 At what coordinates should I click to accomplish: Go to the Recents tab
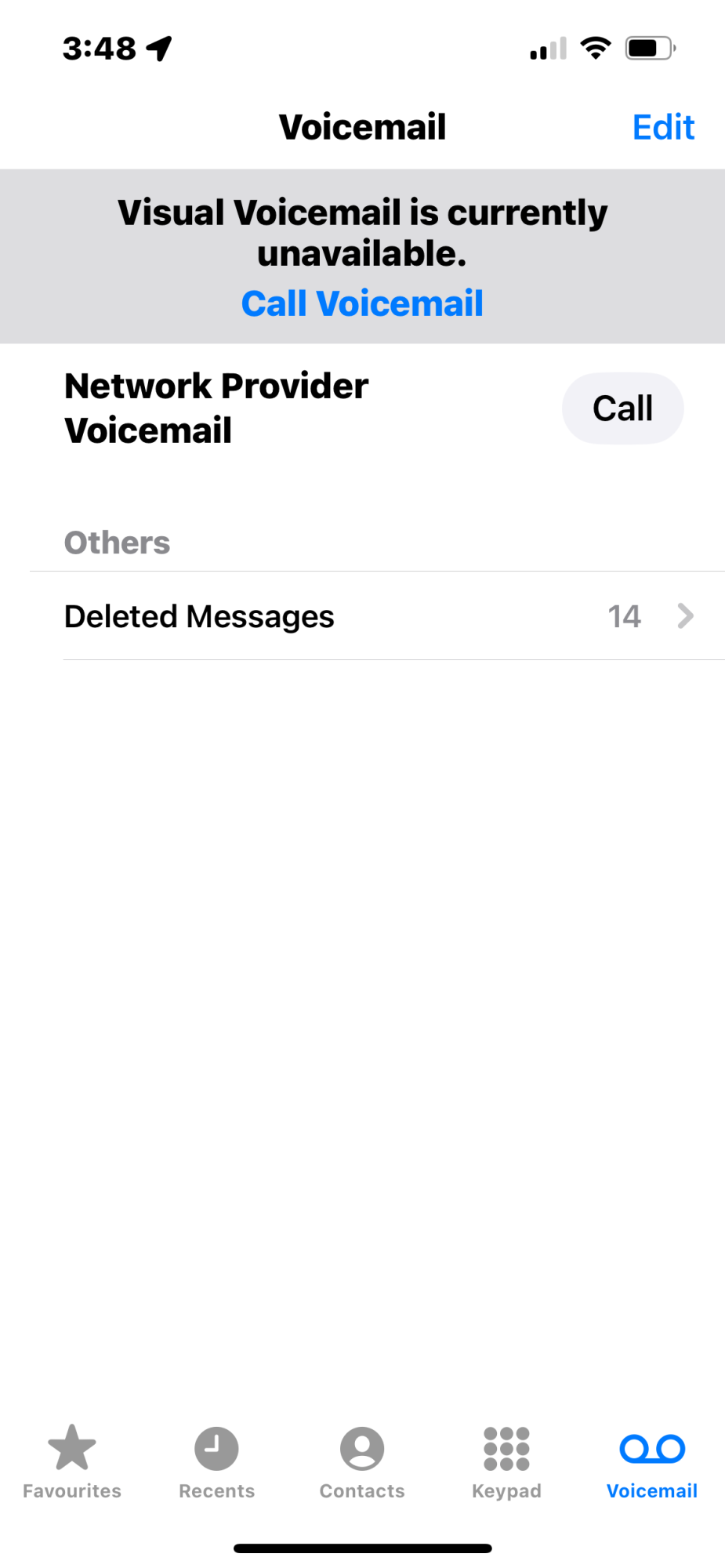point(217,1461)
